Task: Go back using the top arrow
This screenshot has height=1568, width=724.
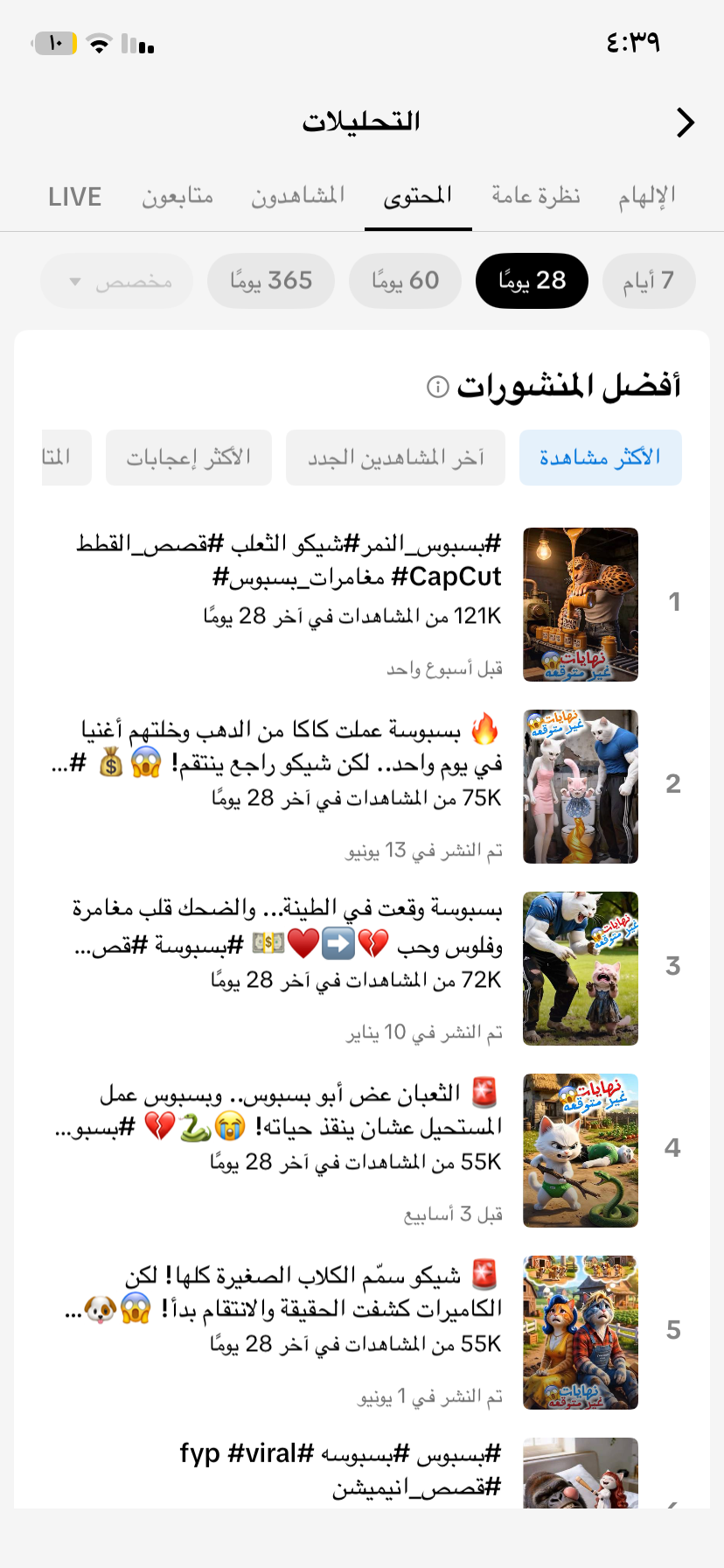Action: pos(686,122)
